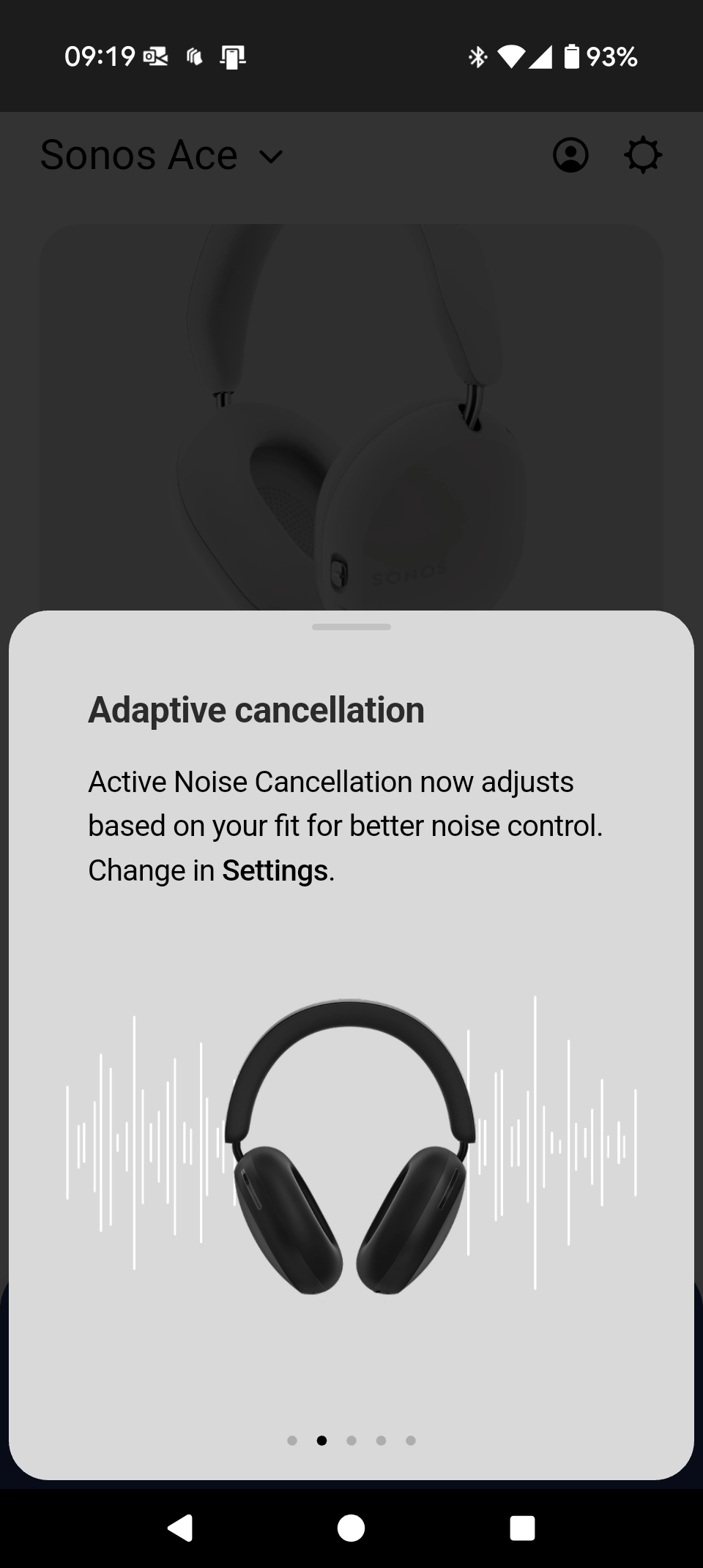Open the recent apps view
Image resolution: width=703 pixels, height=1568 pixels.
coord(522,1528)
